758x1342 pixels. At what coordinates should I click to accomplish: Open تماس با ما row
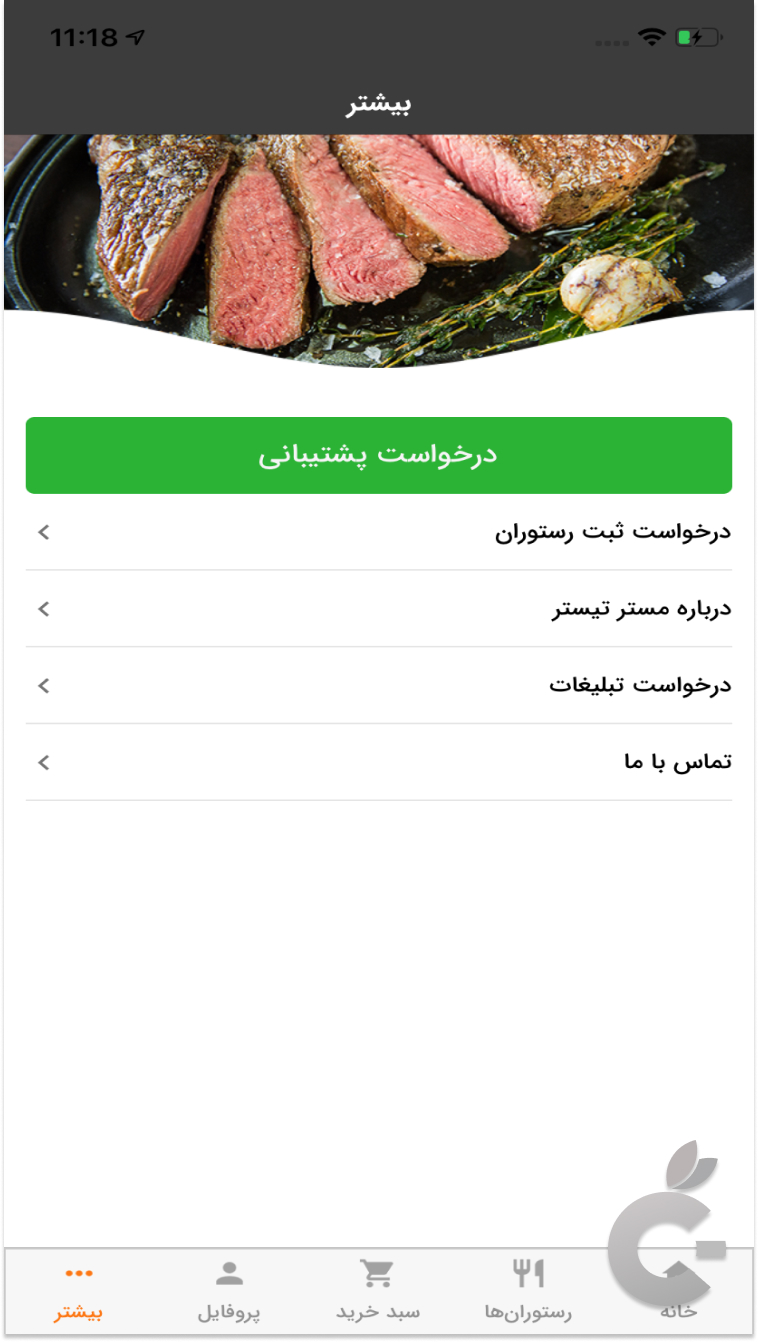[x=378, y=762]
